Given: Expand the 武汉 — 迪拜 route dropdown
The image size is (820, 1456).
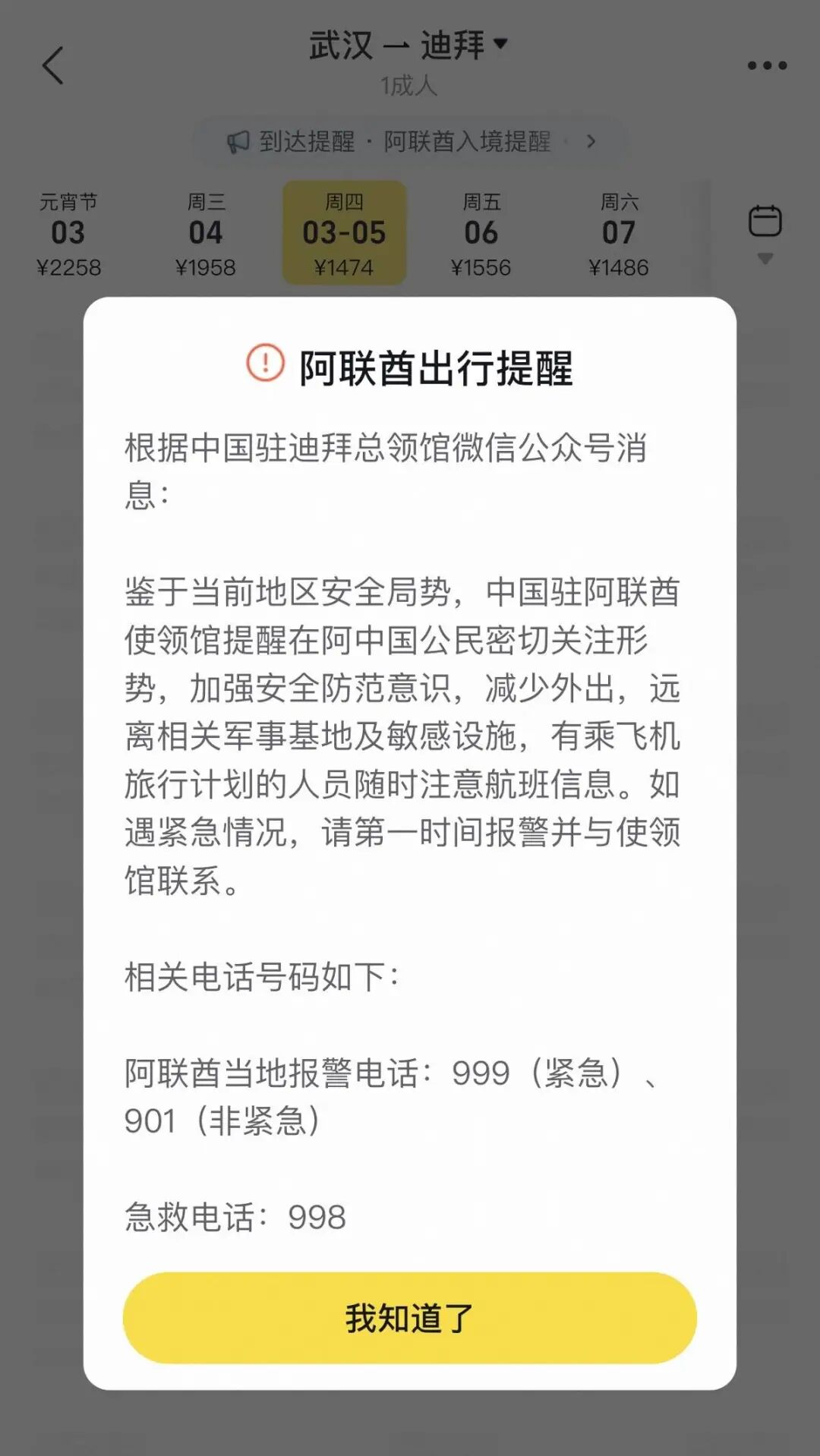Looking at the screenshot, I should (408, 46).
